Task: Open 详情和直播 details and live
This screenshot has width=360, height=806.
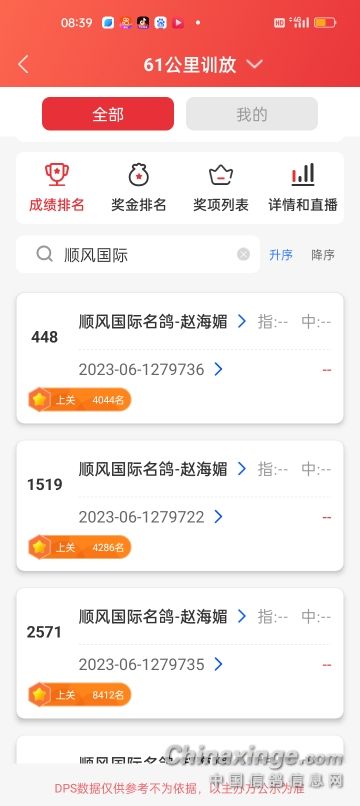Action: coord(303,188)
